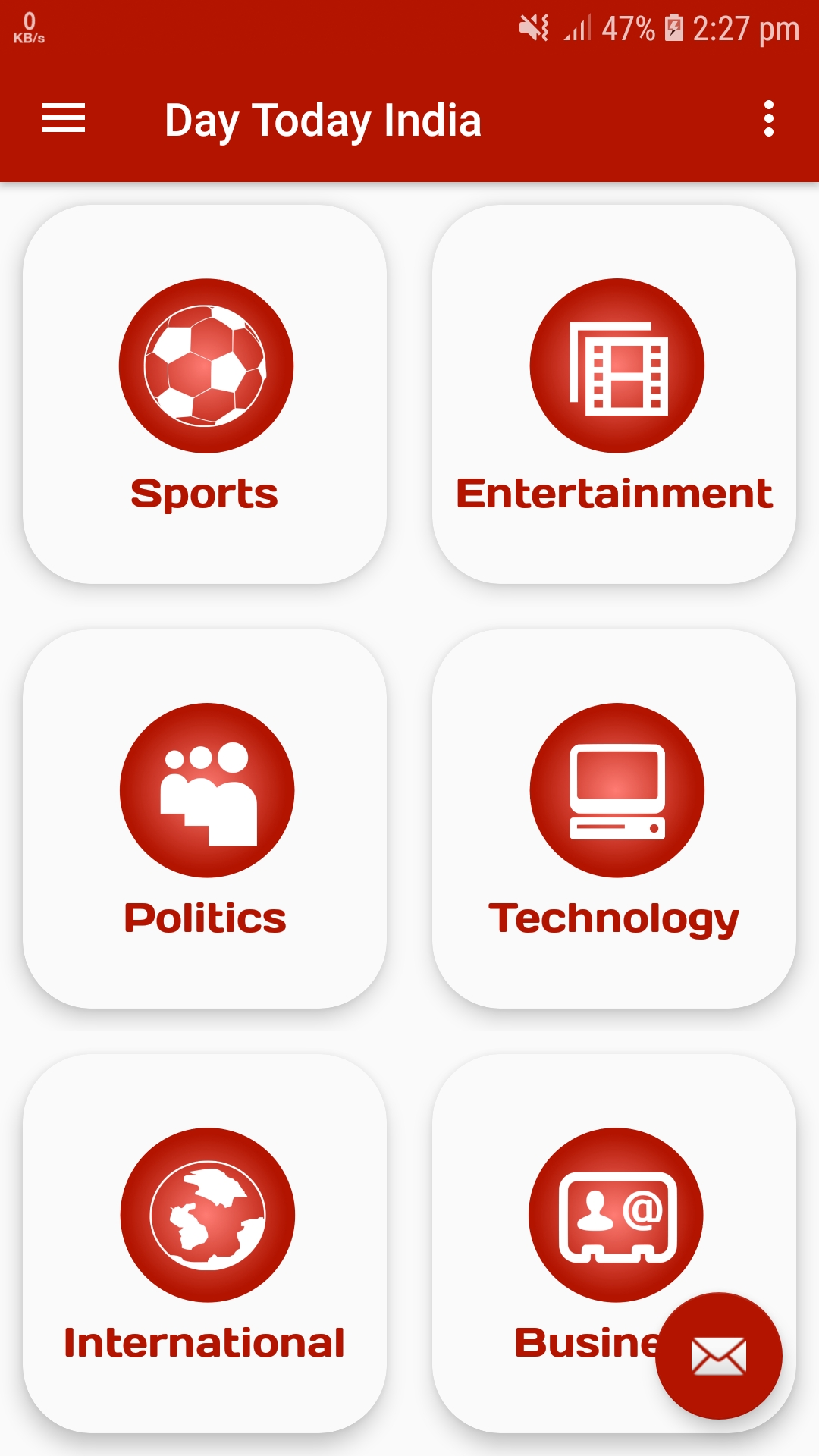This screenshot has width=819, height=1456.
Task: Open the Business category card
Action: coord(576,1213)
